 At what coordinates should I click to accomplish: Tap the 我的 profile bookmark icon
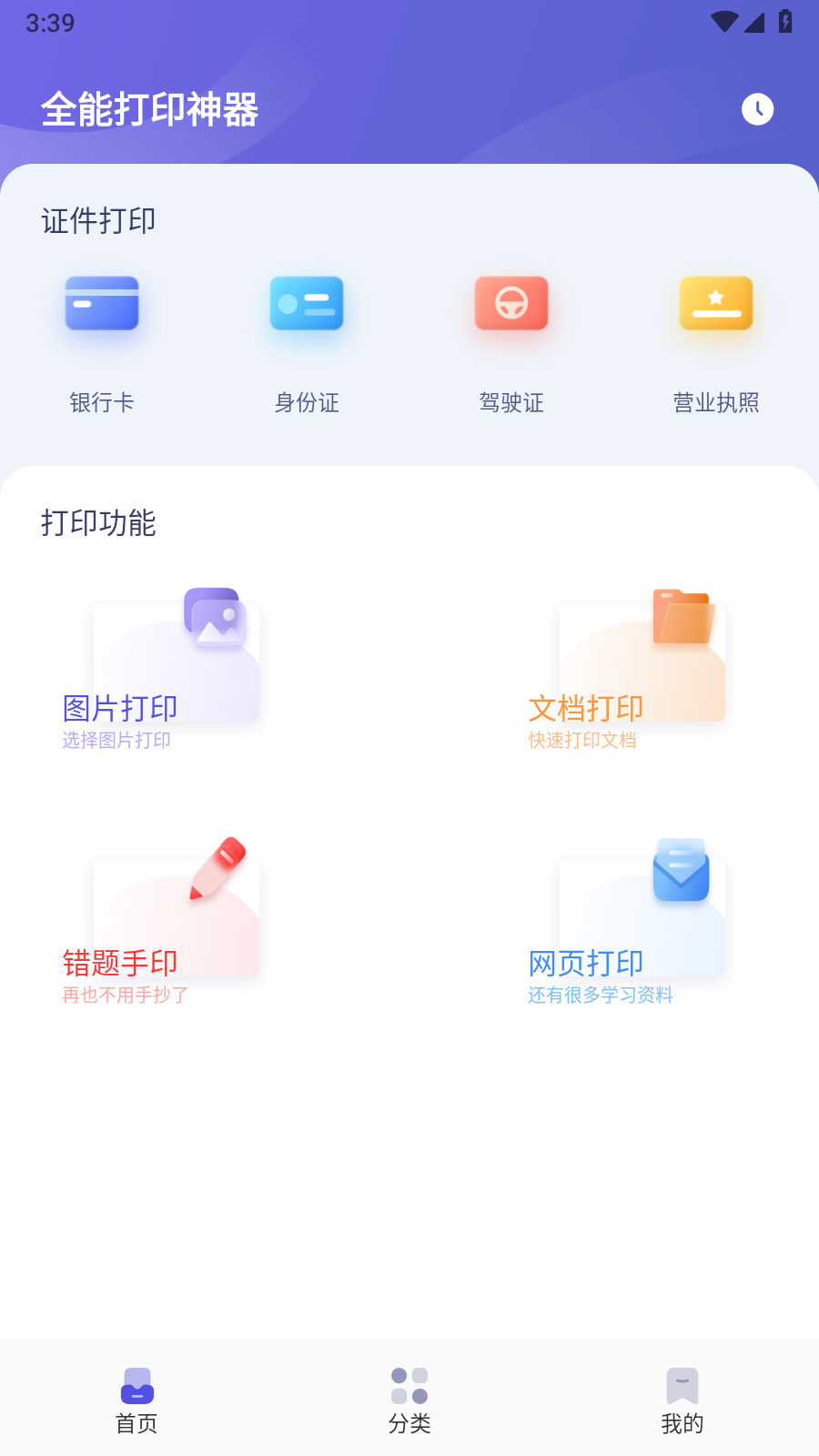tap(682, 1385)
